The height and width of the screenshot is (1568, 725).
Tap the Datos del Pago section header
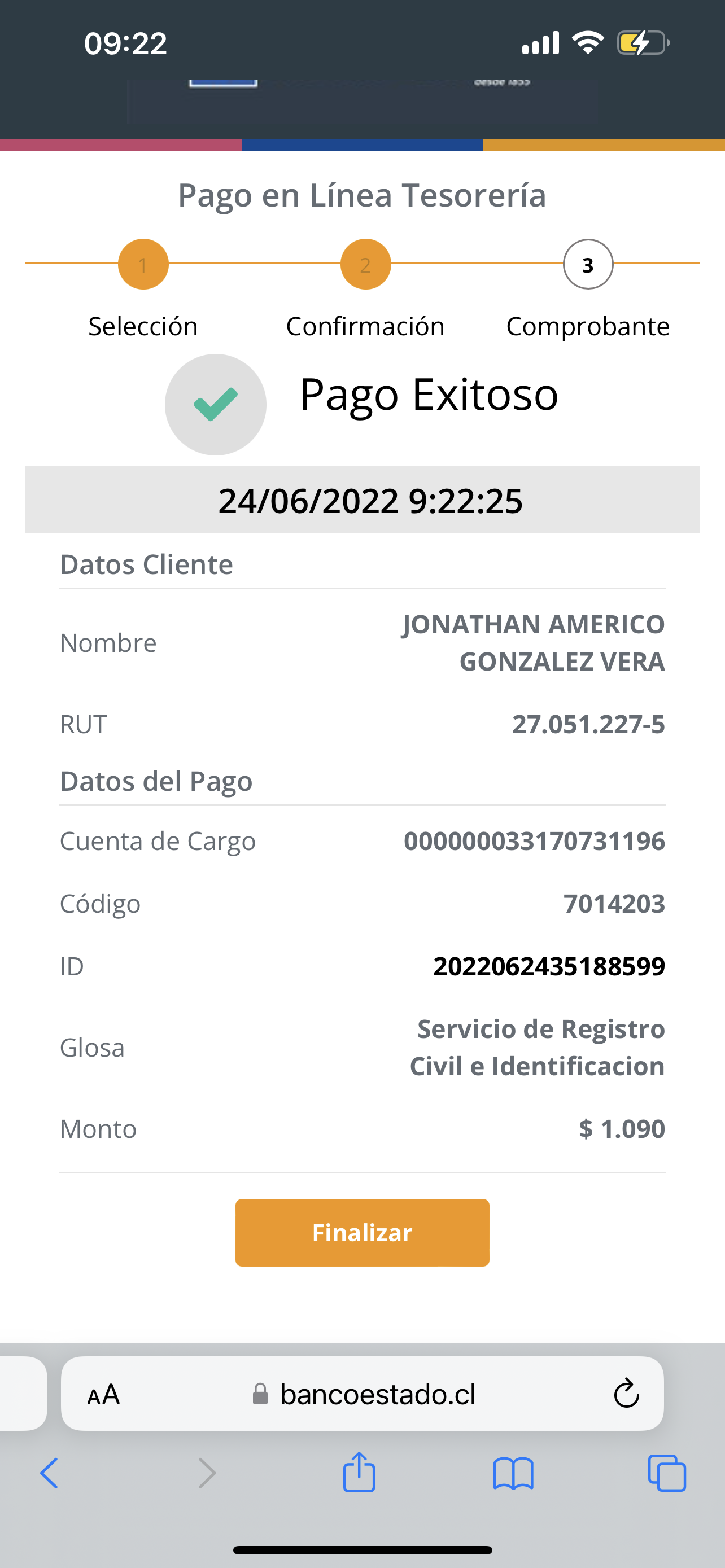pyautogui.click(x=156, y=781)
